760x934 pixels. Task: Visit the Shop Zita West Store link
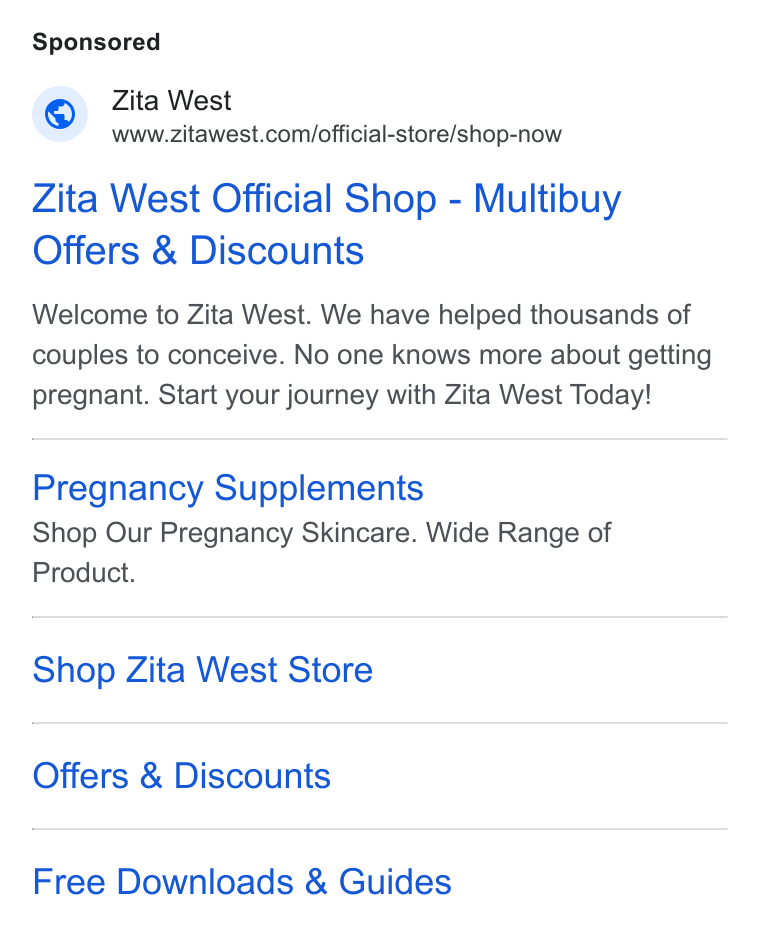pos(203,670)
